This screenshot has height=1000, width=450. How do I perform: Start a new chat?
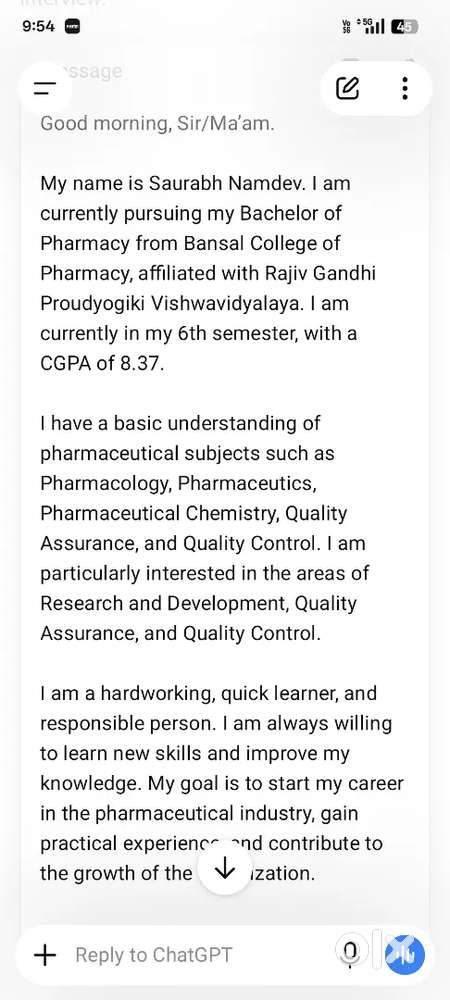348,88
